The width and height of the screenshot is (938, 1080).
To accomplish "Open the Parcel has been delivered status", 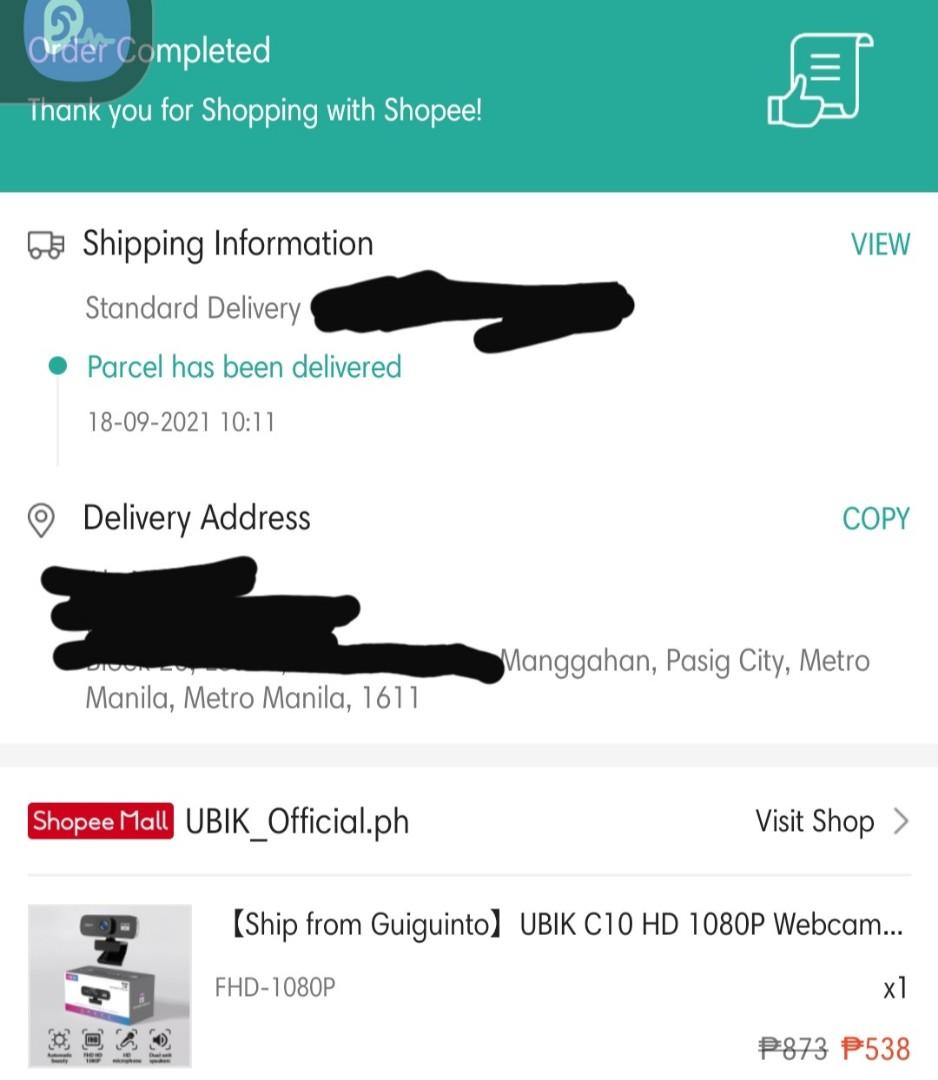I will [x=244, y=367].
